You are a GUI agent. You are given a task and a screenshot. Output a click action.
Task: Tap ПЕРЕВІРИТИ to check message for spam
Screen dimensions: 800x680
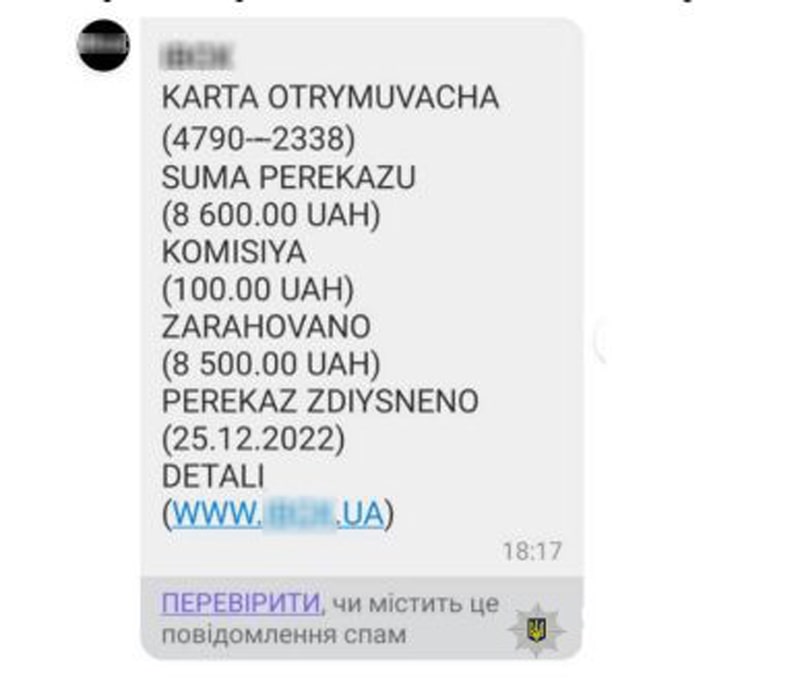[240, 603]
